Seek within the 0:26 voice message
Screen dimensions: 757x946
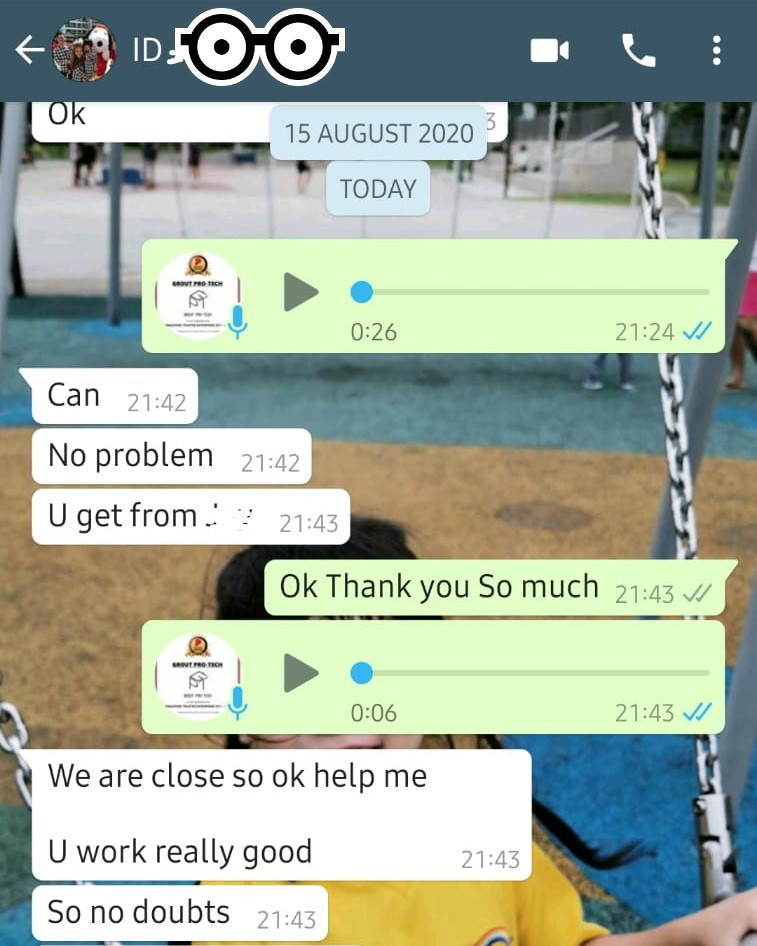point(535,292)
